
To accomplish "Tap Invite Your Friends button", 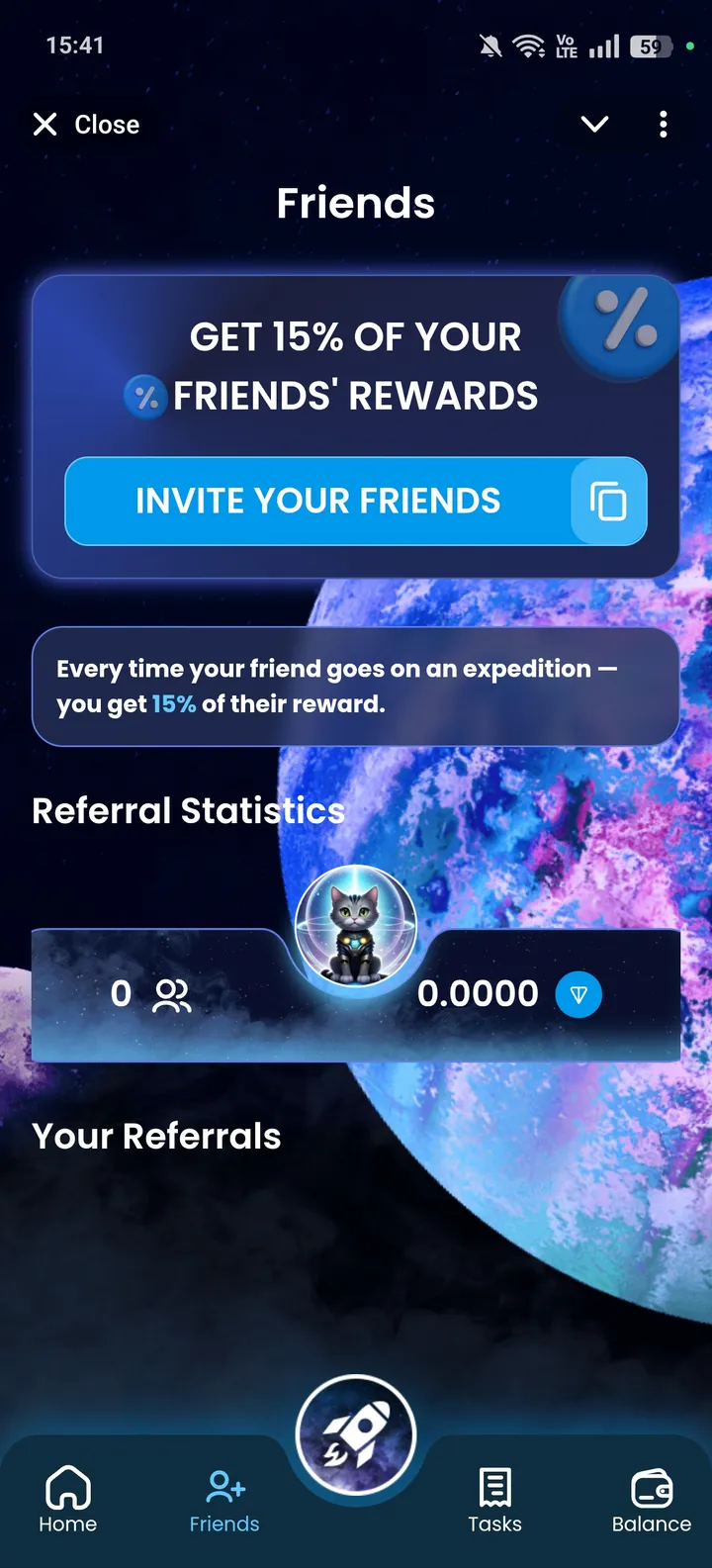I will (x=318, y=502).
